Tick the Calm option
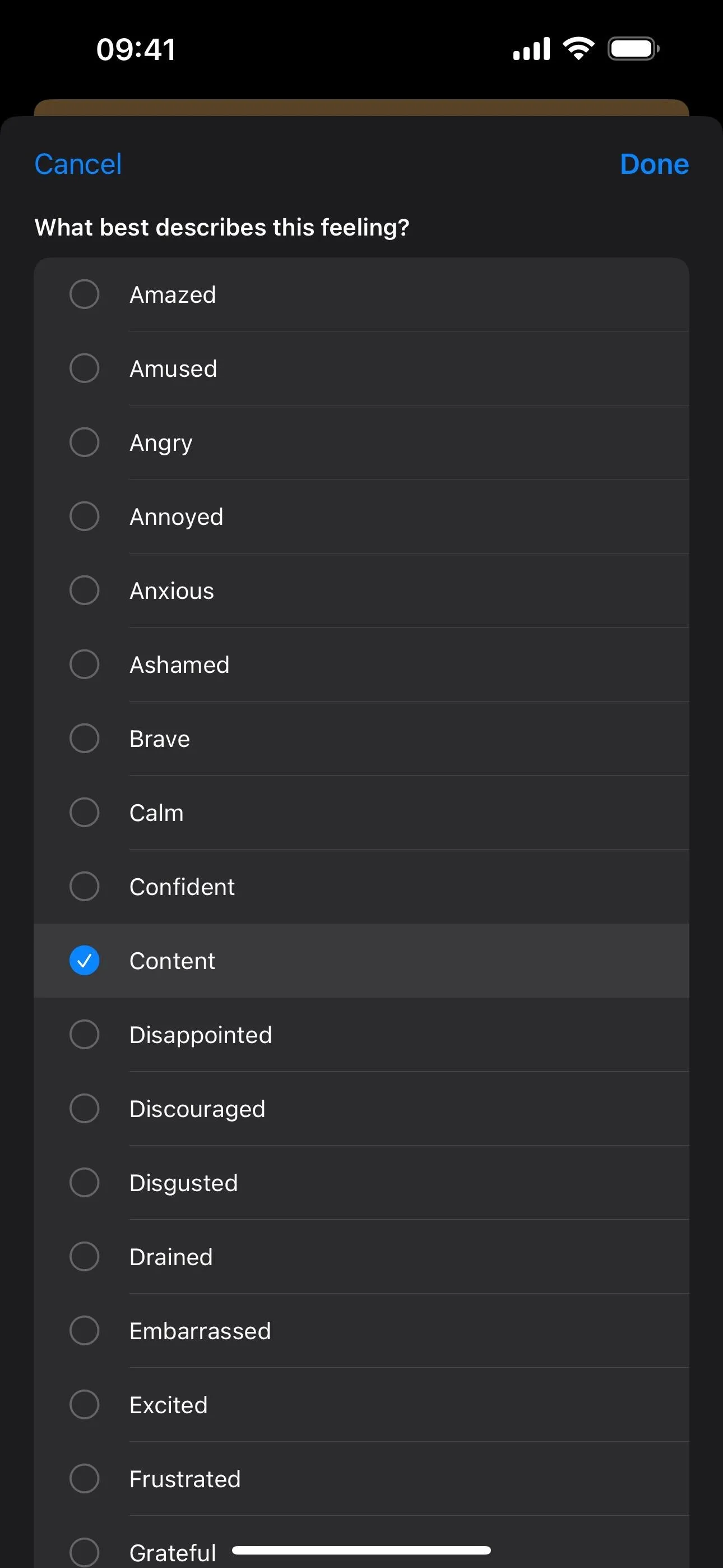The width and height of the screenshot is (723, 1568). pos(361,813)
